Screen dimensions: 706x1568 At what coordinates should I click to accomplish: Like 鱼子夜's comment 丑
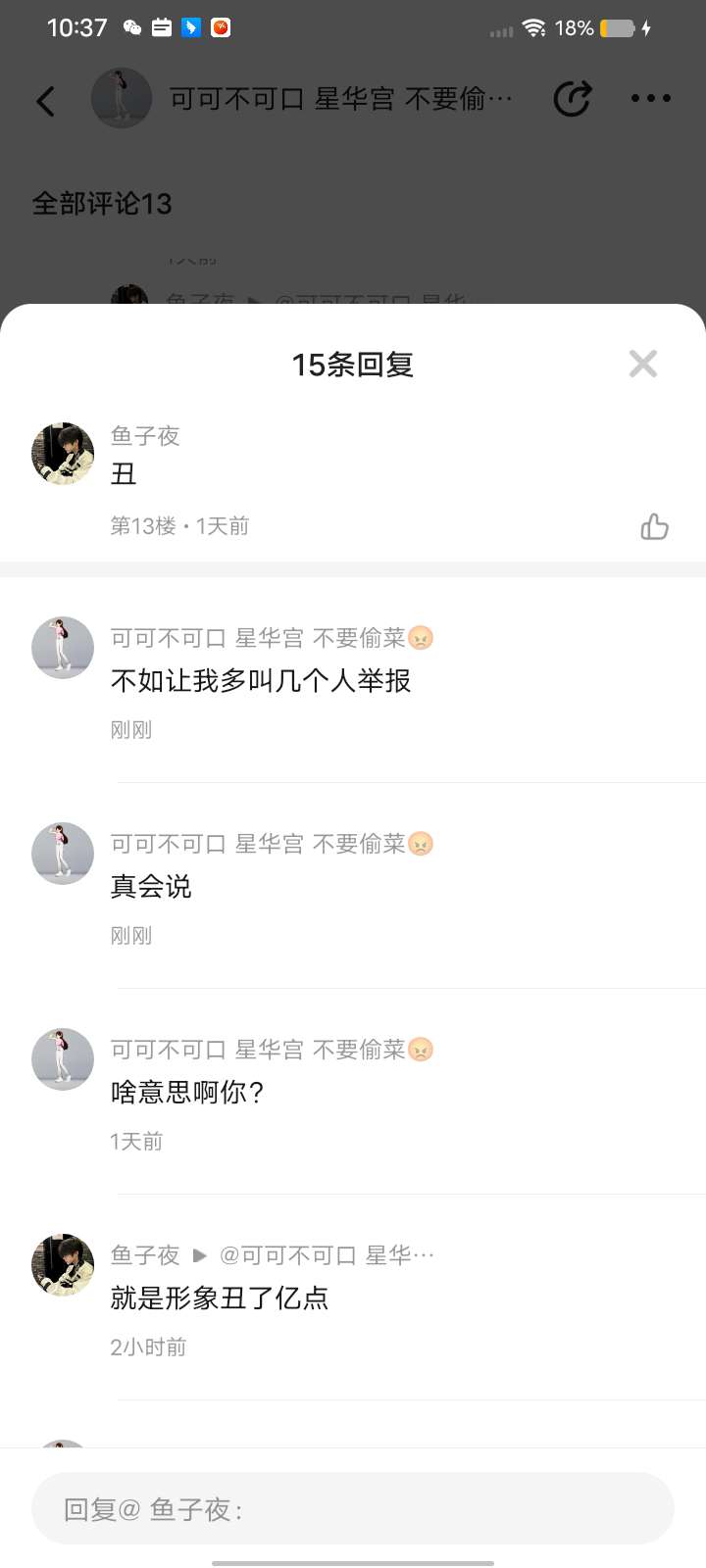(x=654, y=527)
